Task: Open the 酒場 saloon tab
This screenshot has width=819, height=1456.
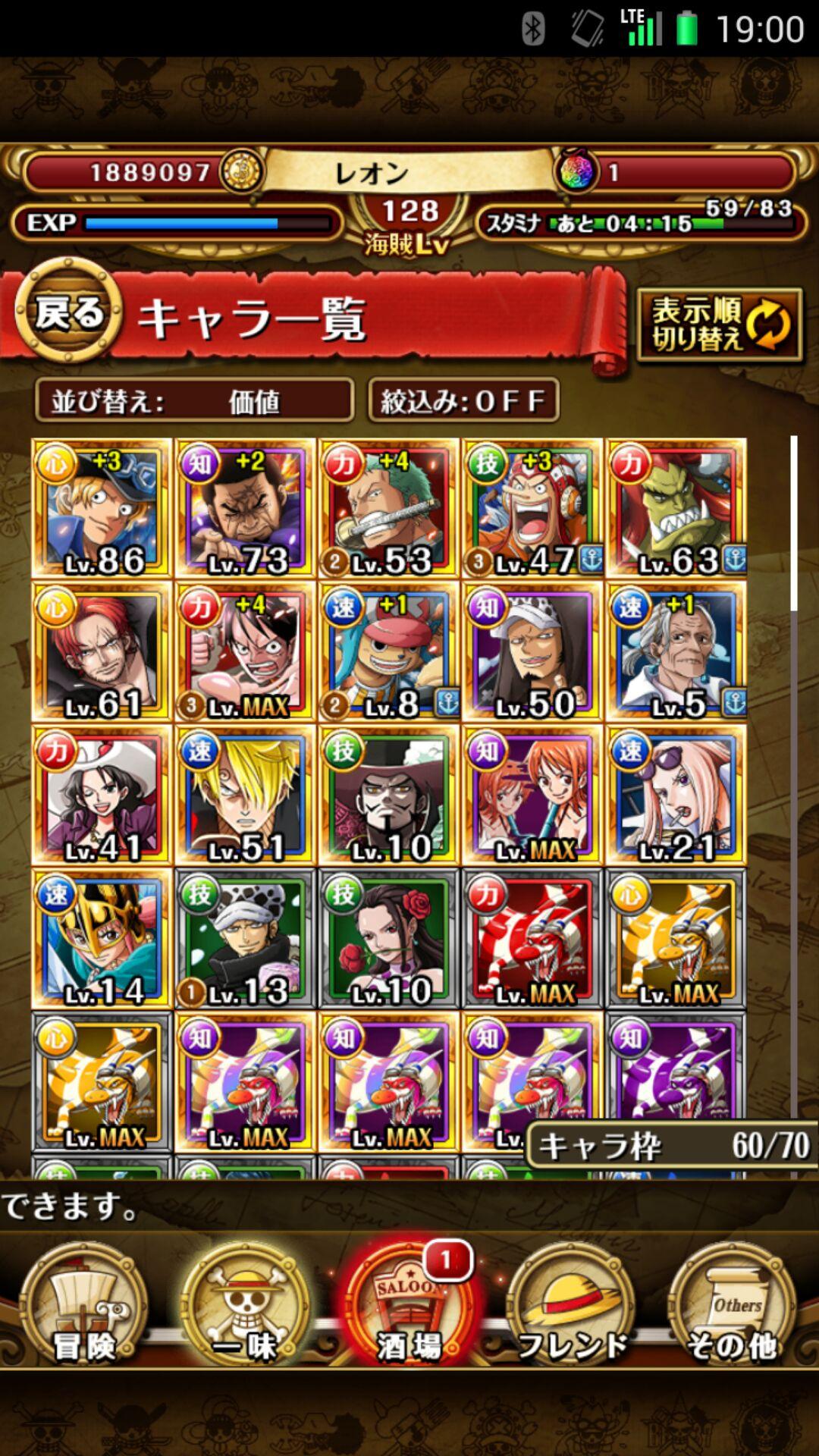Action: click(x=409, y=1301)
